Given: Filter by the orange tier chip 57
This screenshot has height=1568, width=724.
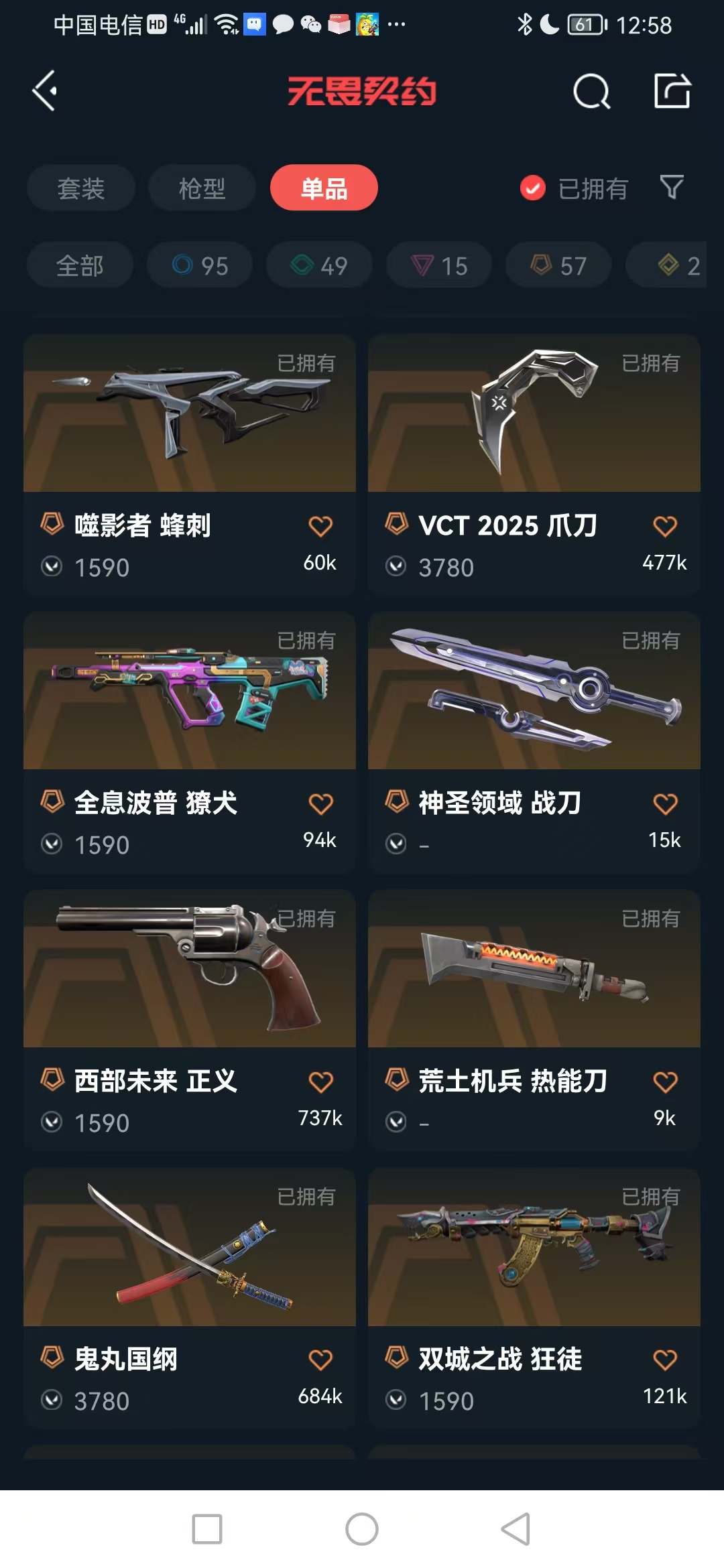Looking at the screenshot, I should [558, 265].
